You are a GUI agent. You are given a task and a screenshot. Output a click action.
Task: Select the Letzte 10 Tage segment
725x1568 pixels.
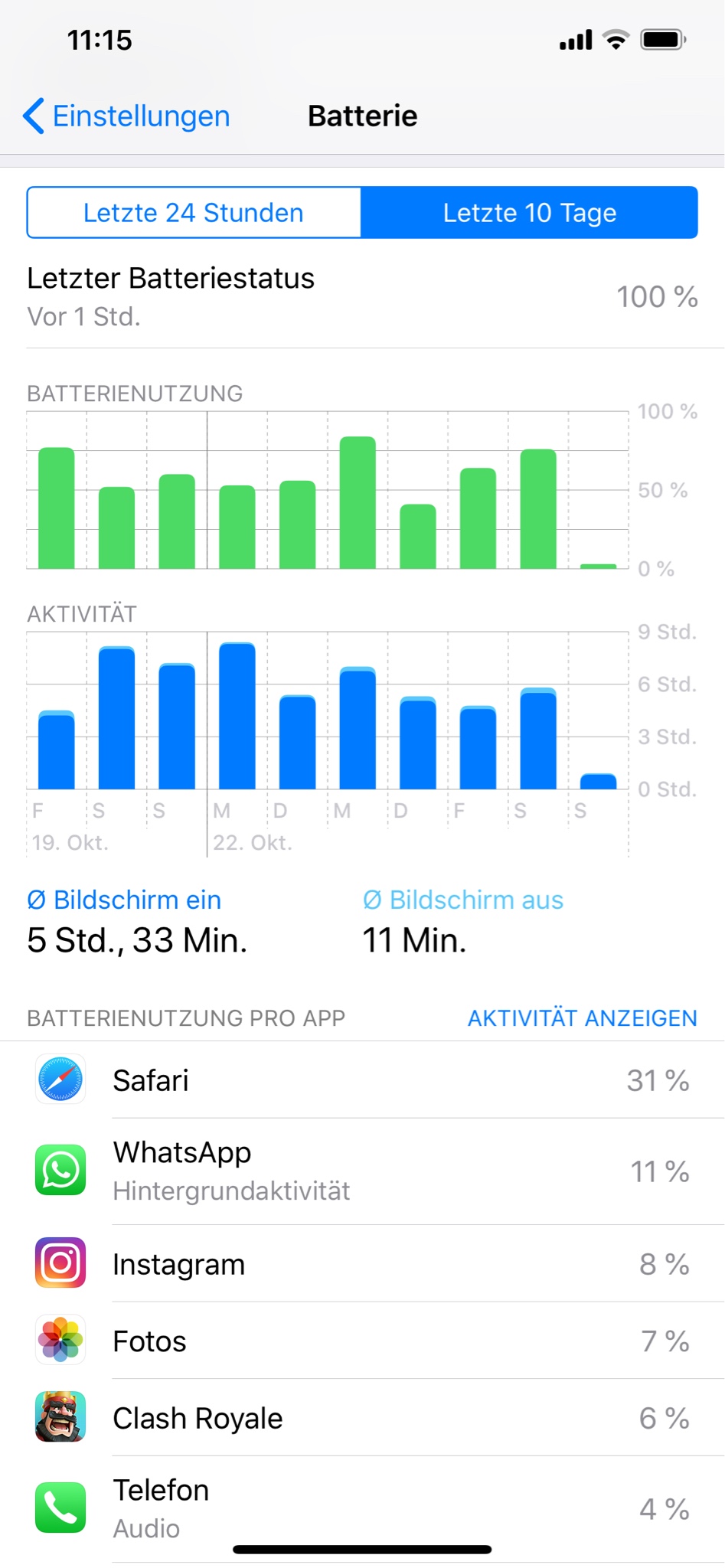[529, 213]
